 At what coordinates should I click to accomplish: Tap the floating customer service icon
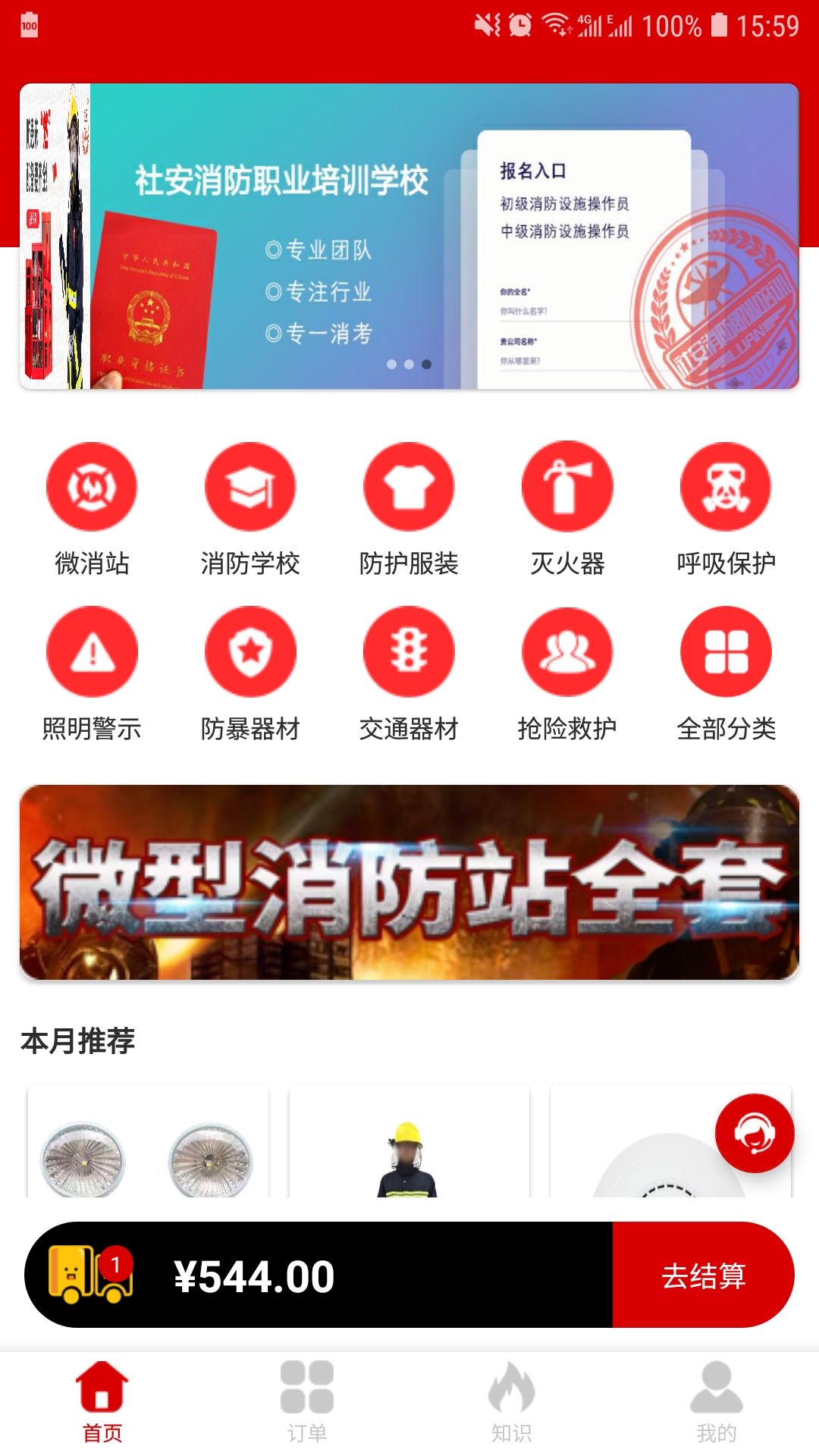[754, 1133]
